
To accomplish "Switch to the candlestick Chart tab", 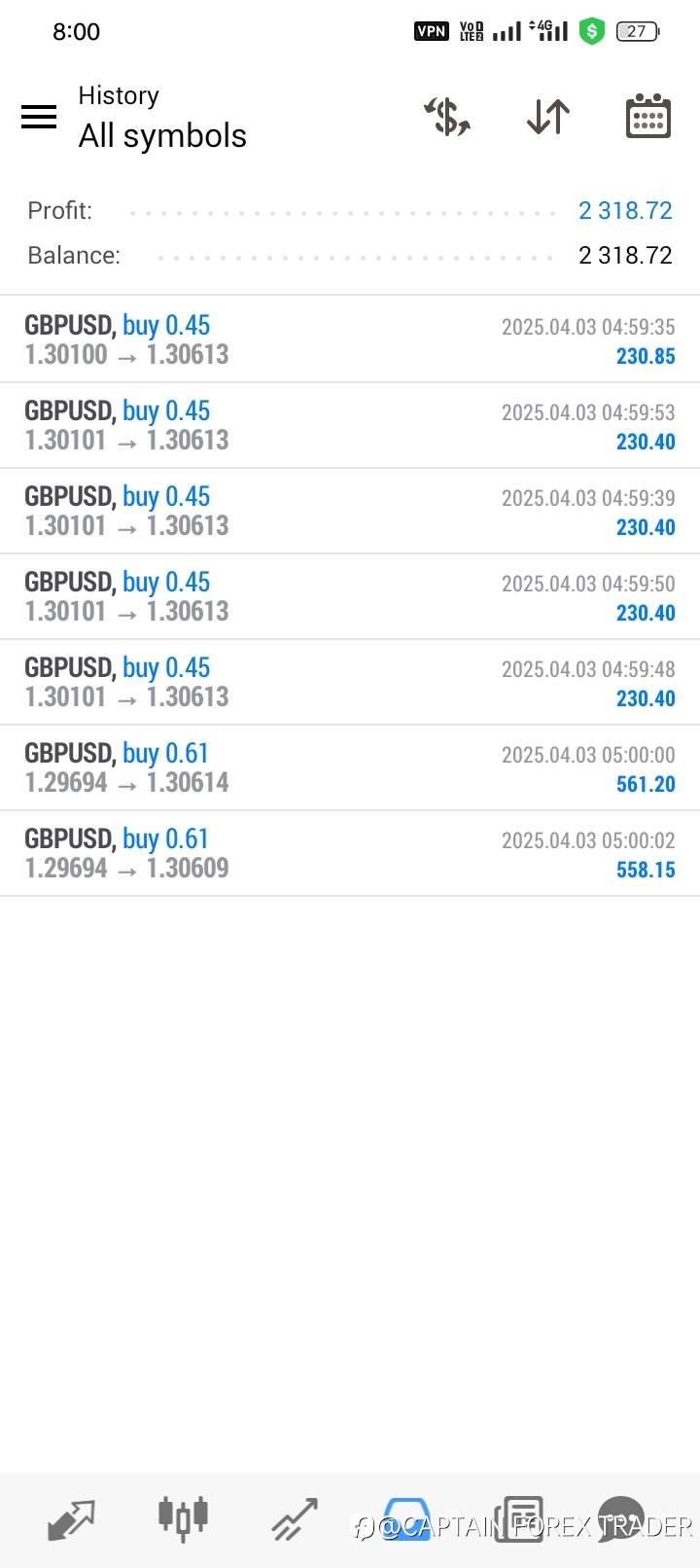I will [x=183, y=1518].
